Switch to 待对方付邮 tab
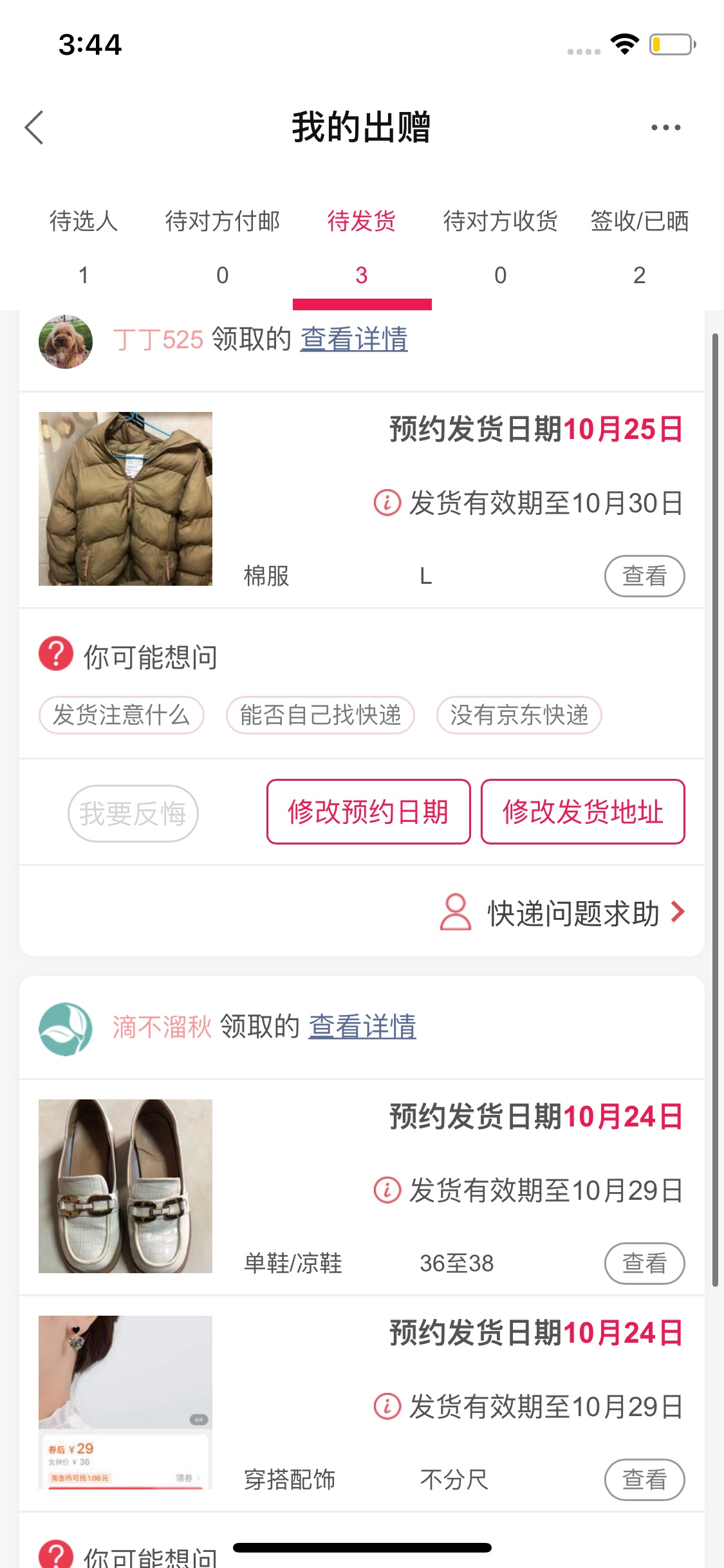The image size is (724, 1568). tap(223, 246)
